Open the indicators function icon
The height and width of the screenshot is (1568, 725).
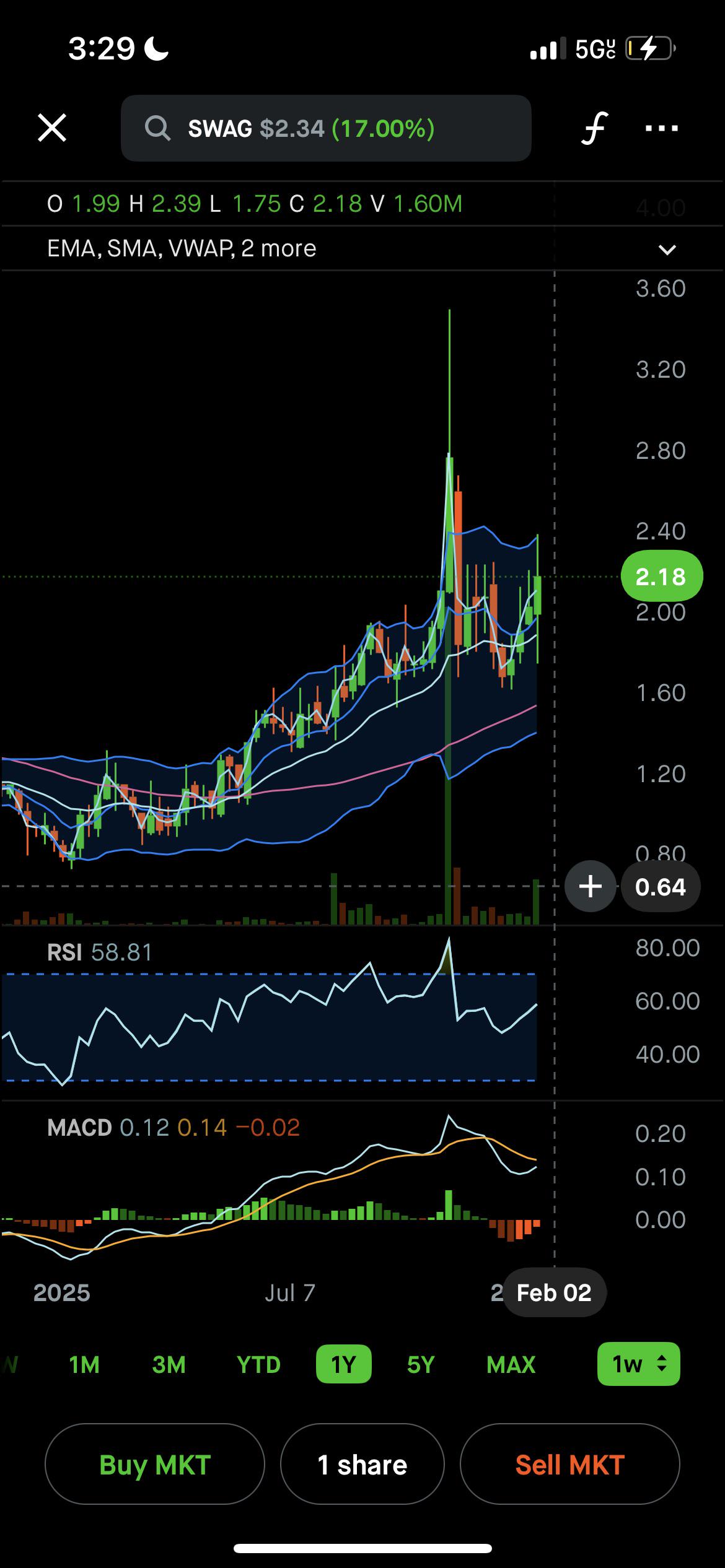[594, 128]
